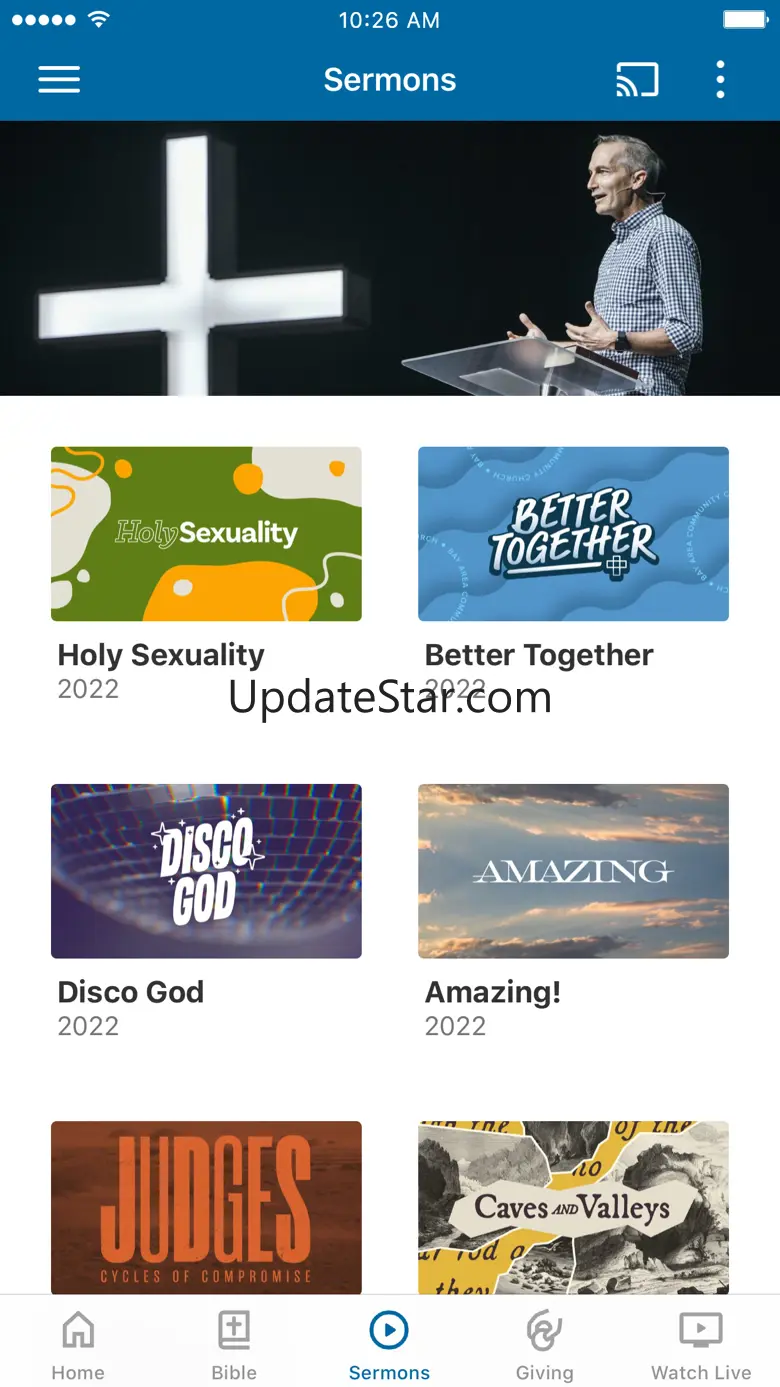
Task: Select the Sermons tab
Action: [x=389, y=1343]
